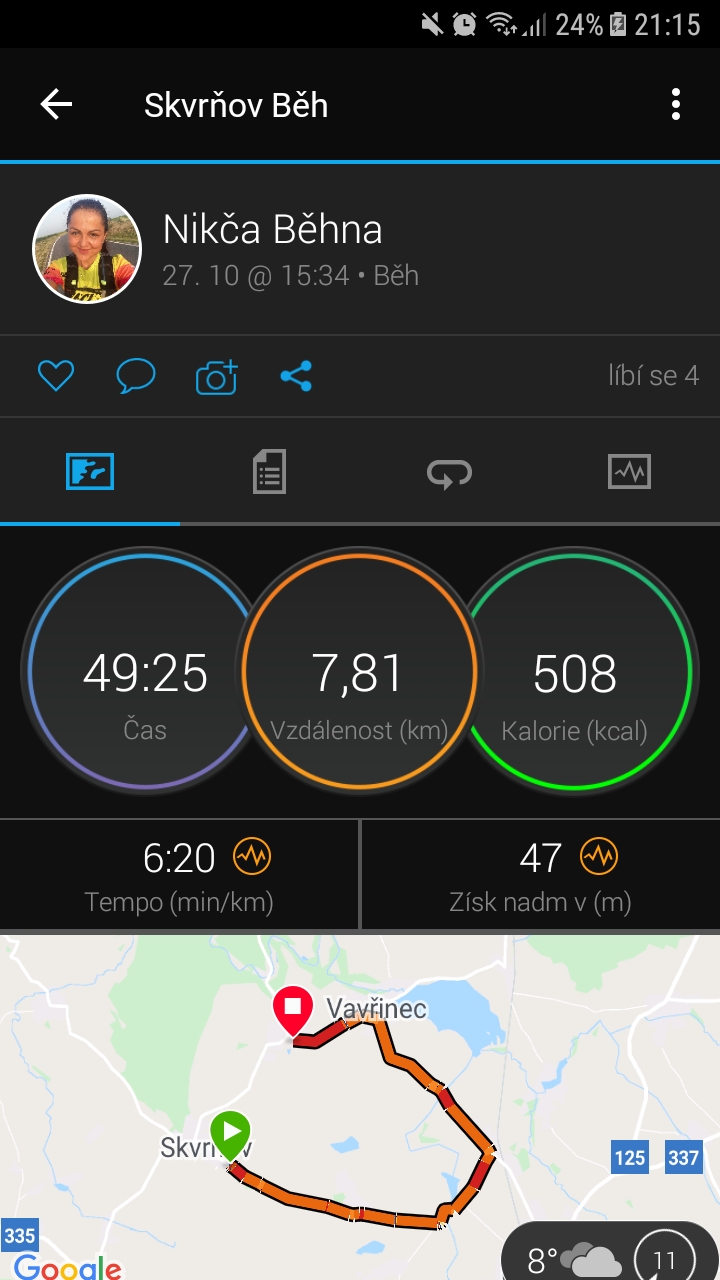
Task: Open the tempo chart icon beside 6:20
Action: (252, 857)
